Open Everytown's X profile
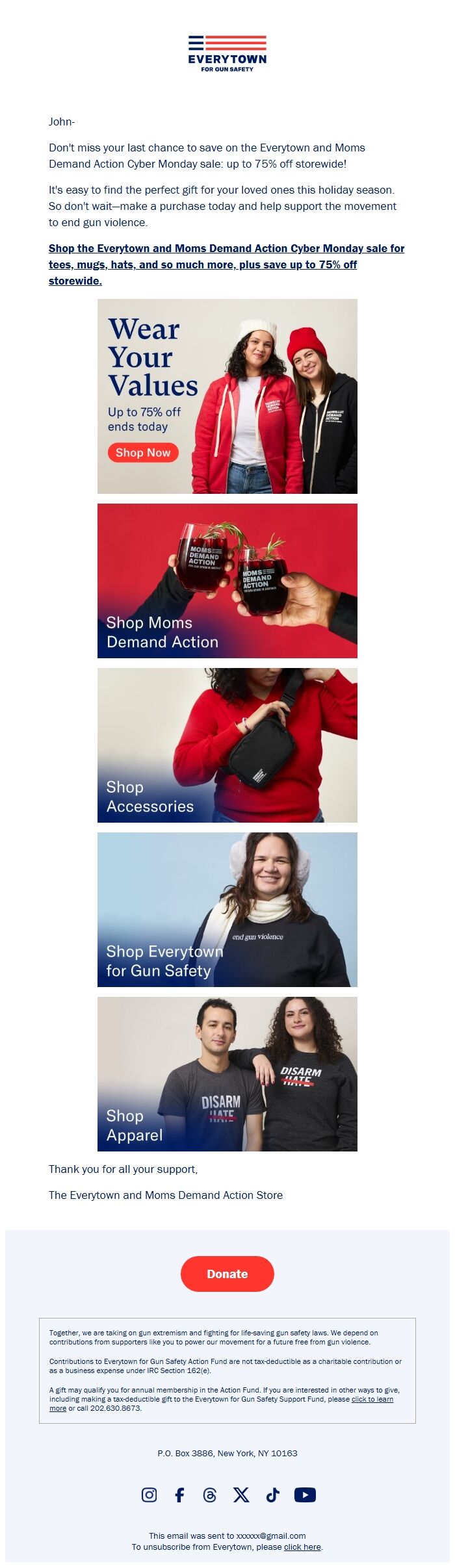455x1568 pixels. (241, 1495)
